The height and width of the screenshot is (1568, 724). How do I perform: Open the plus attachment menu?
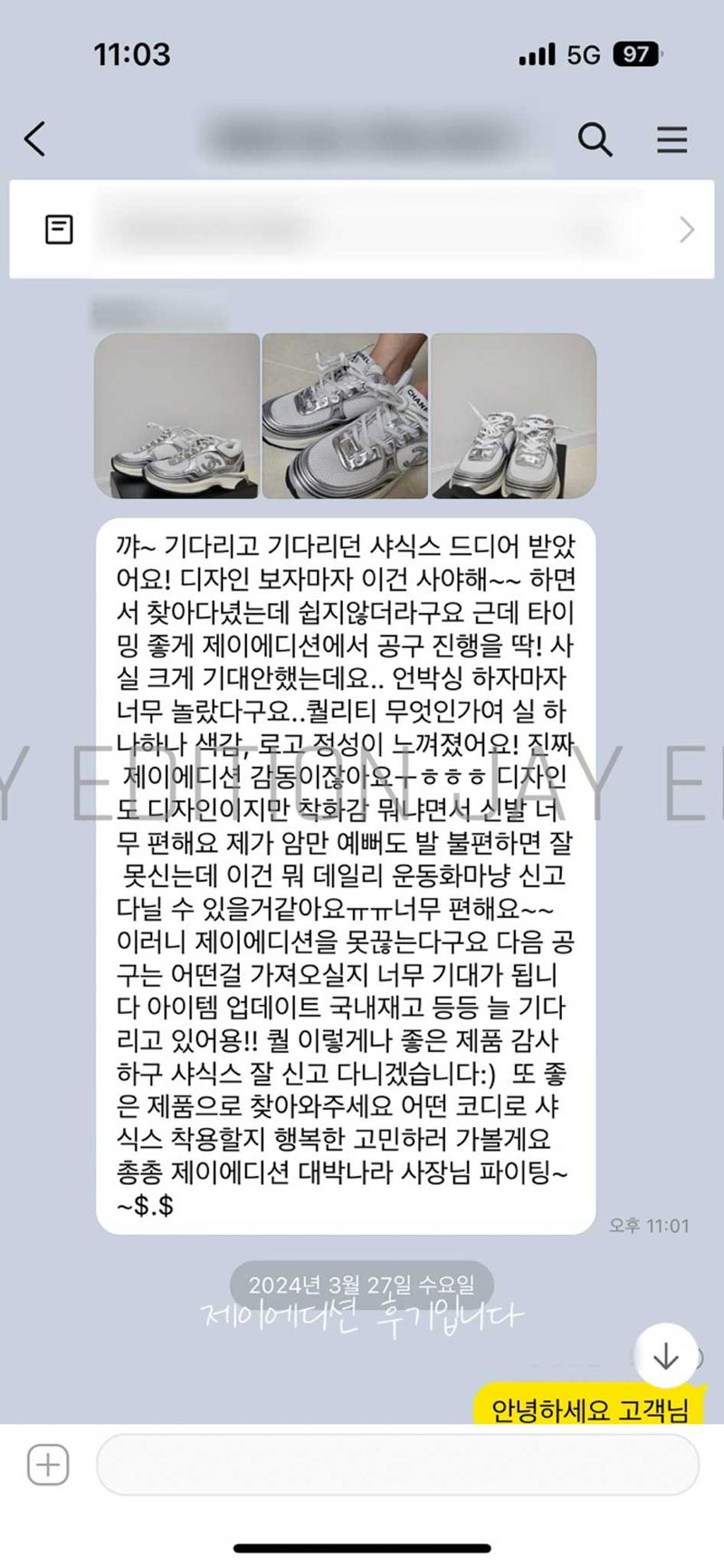48,1464
